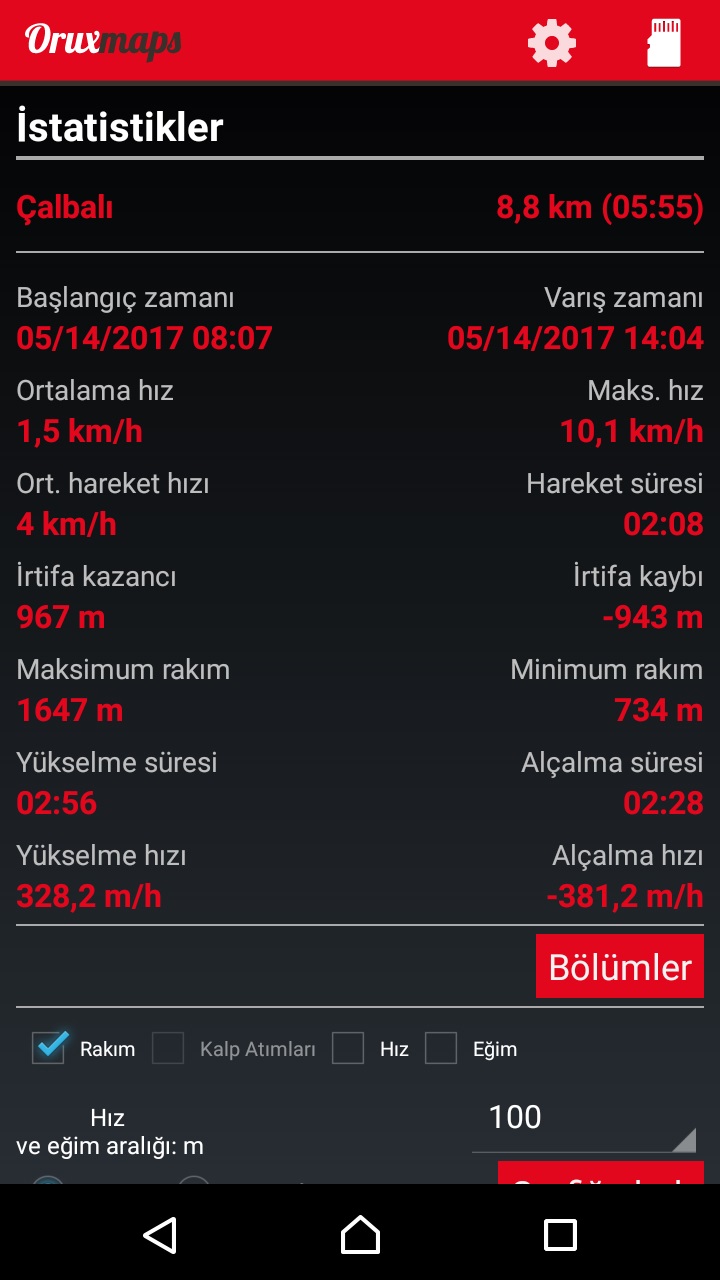This screenshot has width=720, height=1280.
Task: Enable the Hız checkbox
Action: click(x=348, y=1048)
